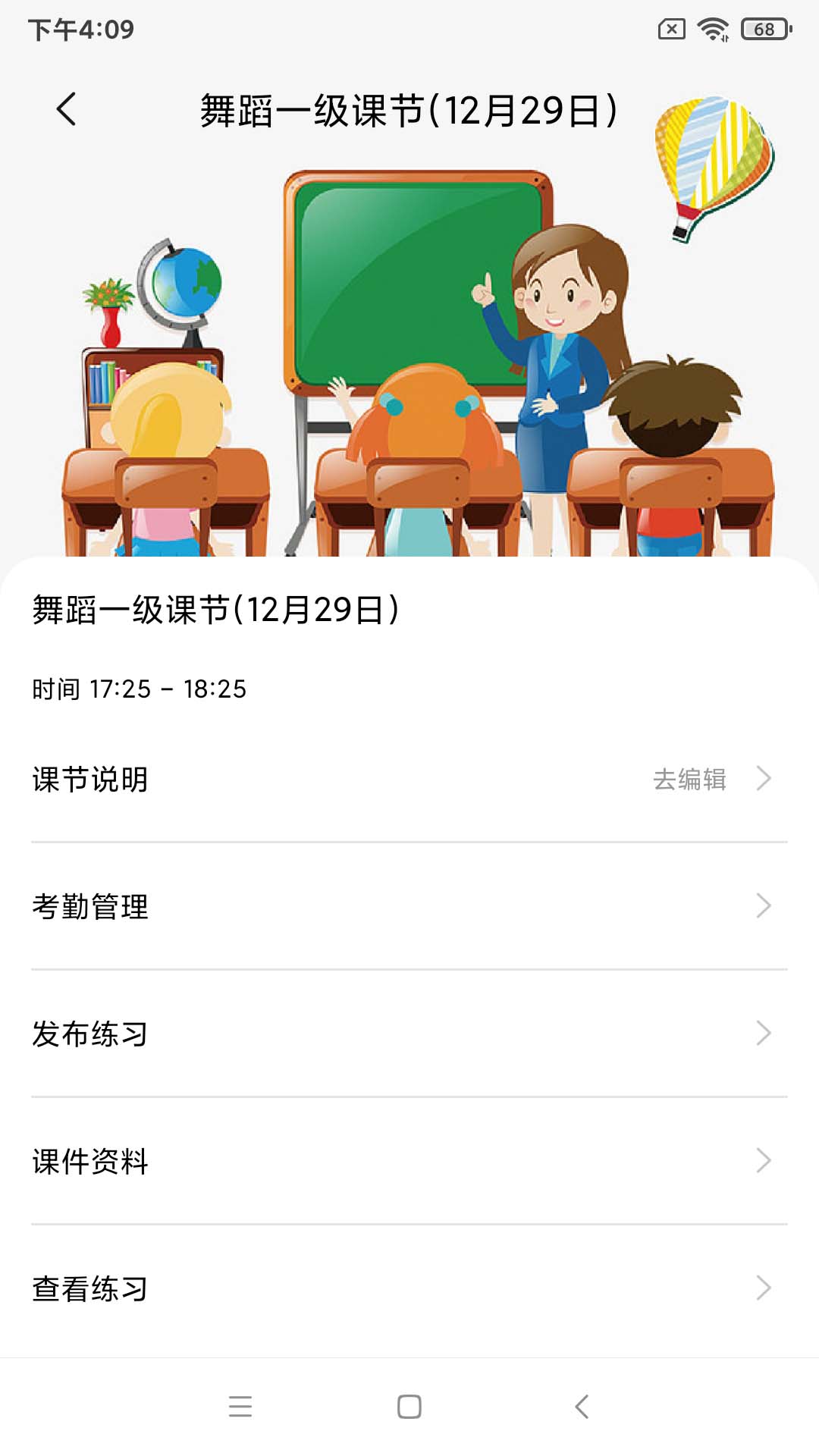Tap the system home button
The image size is (819, 1456).
tap(409, 1407)
